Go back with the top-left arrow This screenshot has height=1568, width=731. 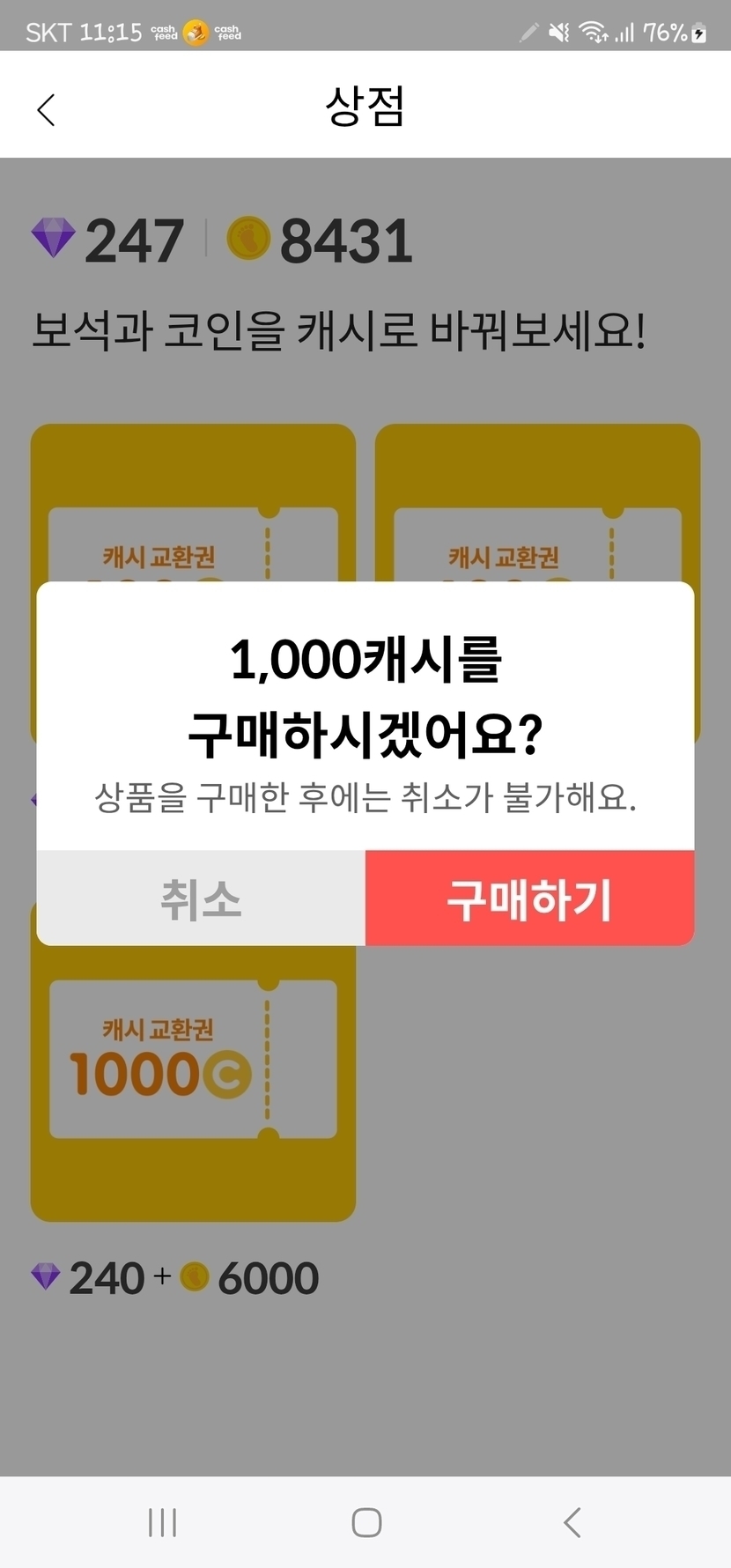coord(47,110)
